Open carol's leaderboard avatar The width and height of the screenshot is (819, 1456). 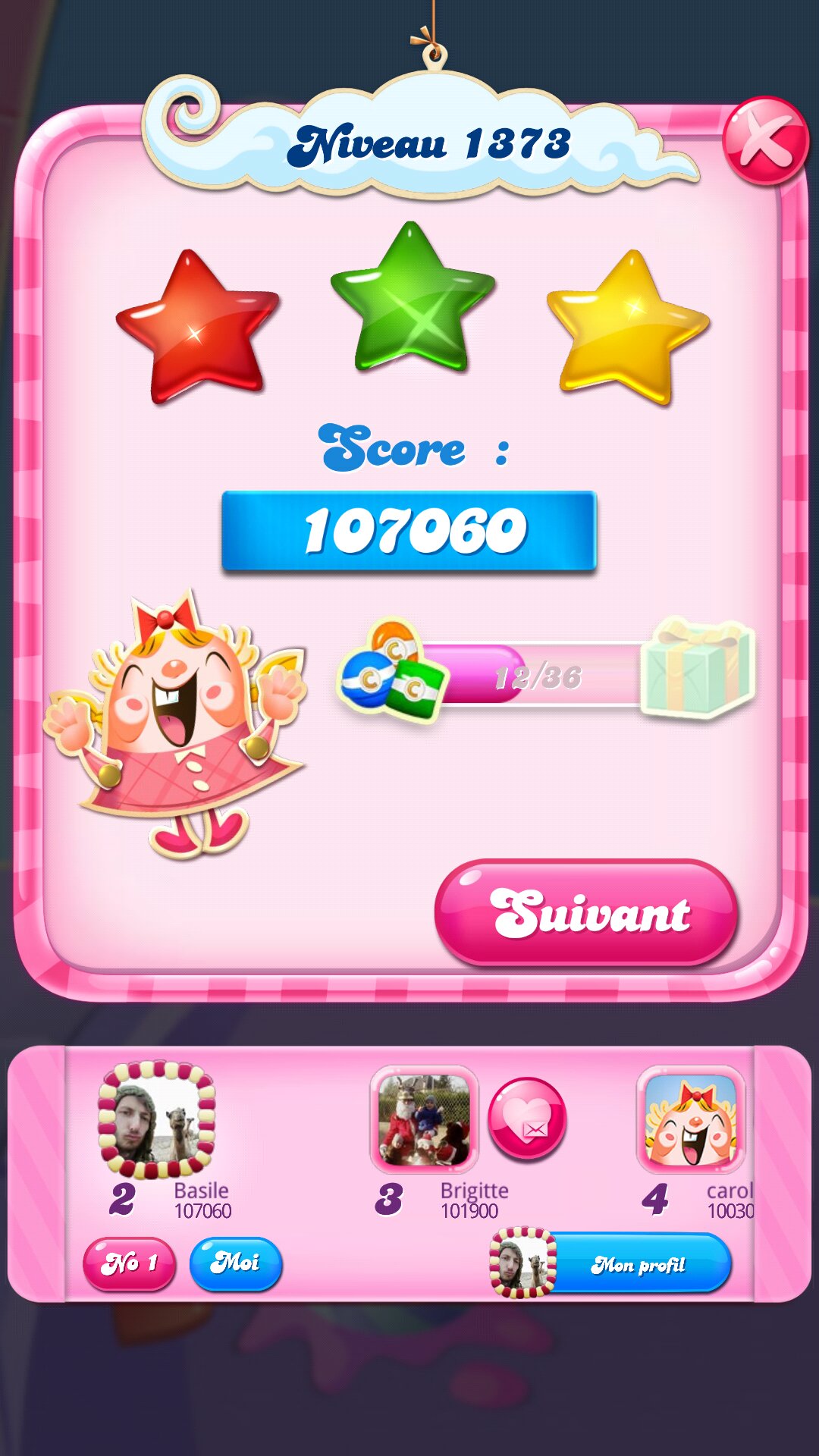coord(690,1119)
